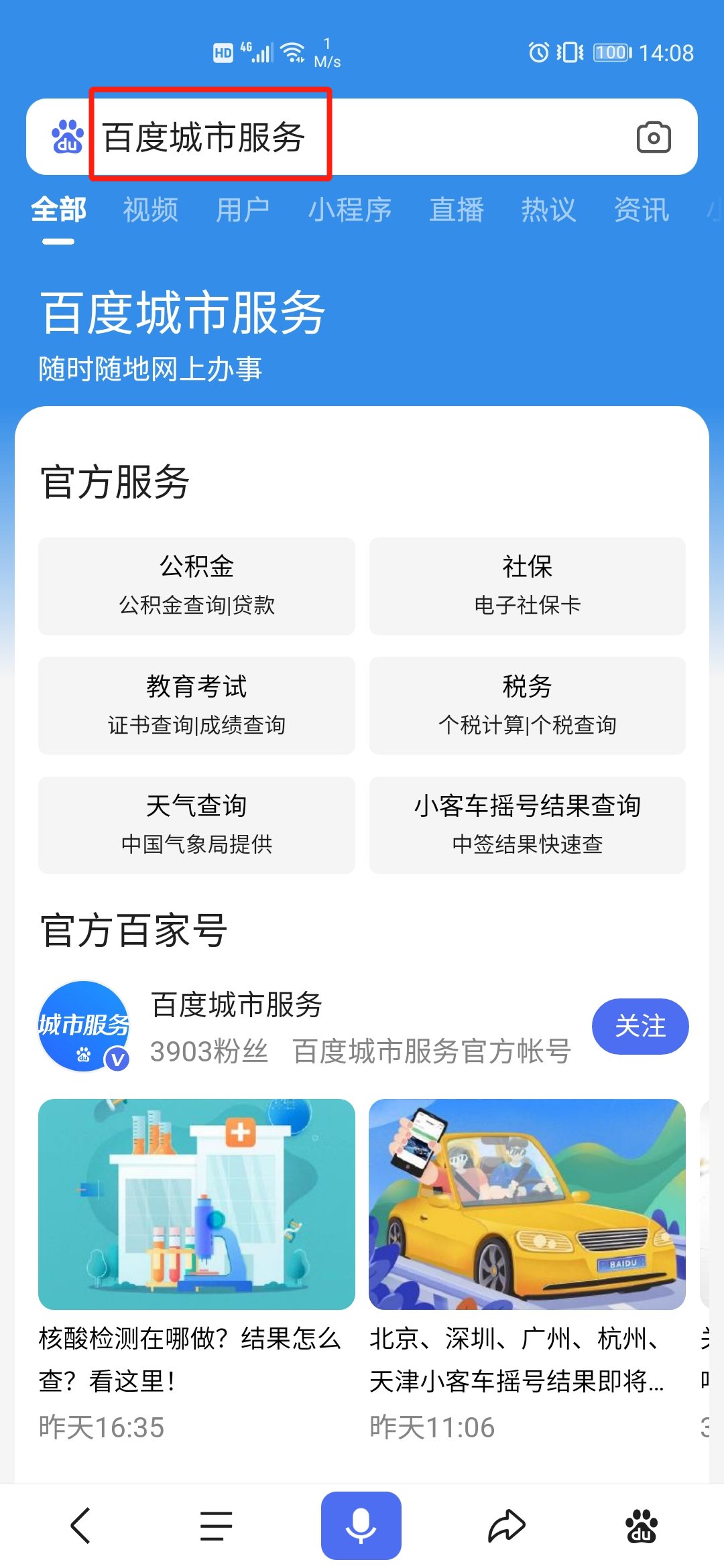Check weather via 天气查询
This screenshot has width=724, height=1568.
pyautogui.click(x=196, y=824)
